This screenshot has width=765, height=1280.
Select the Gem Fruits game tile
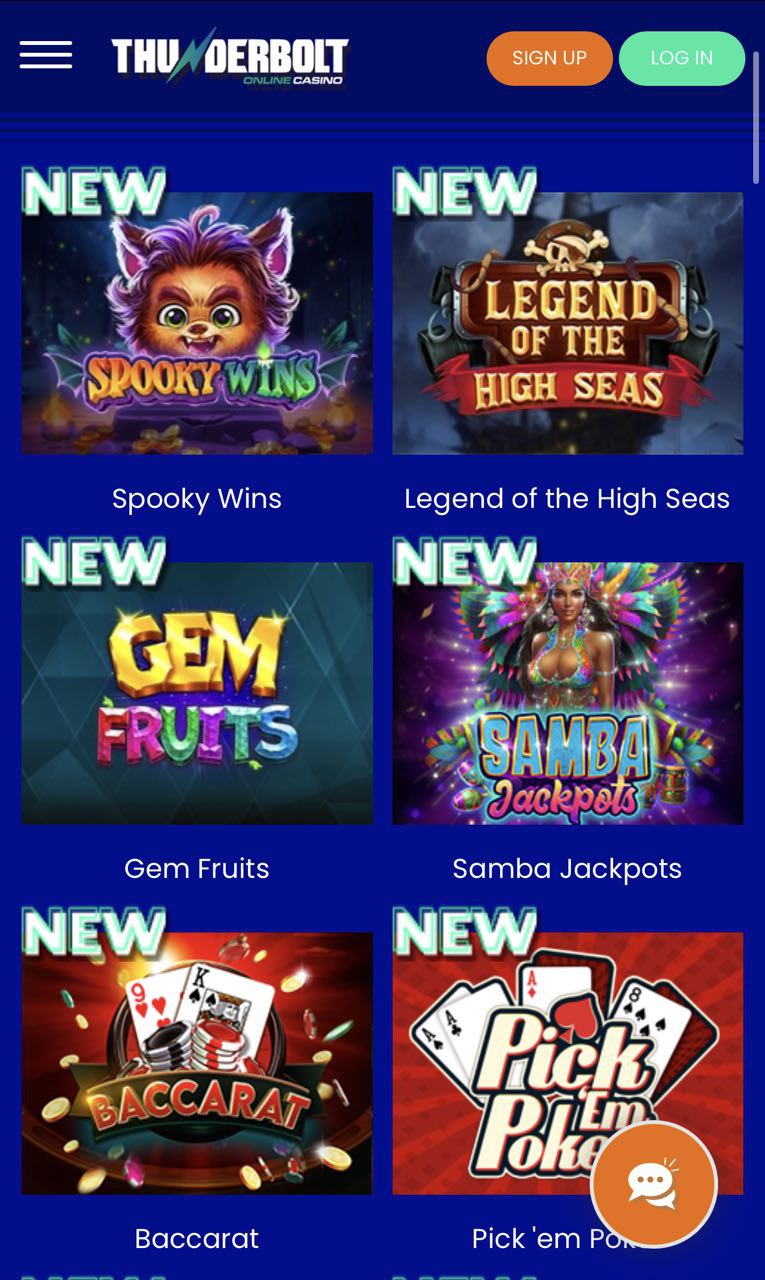197,693
